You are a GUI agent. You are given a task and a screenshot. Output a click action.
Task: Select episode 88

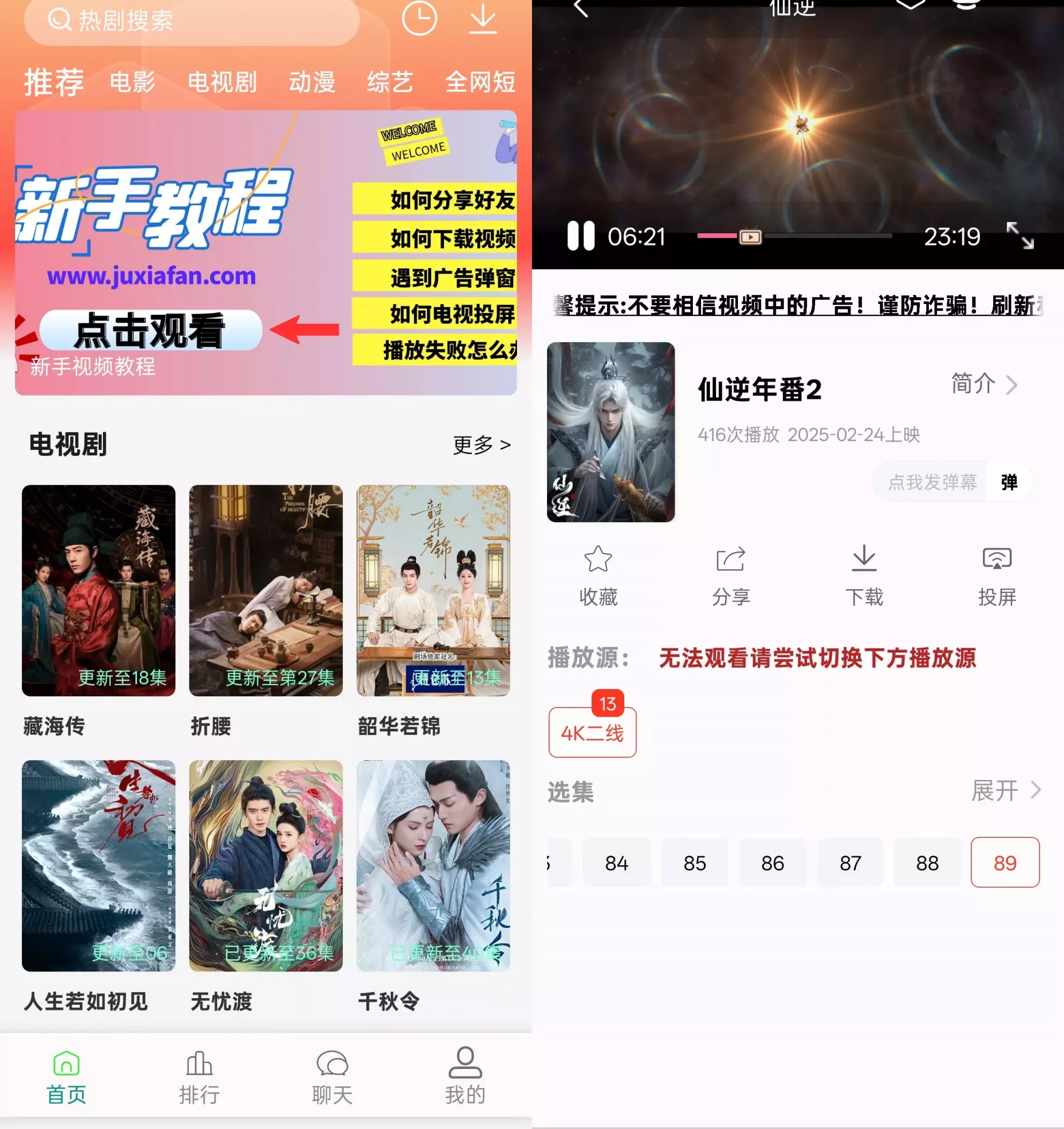click(x=927, y=863)
